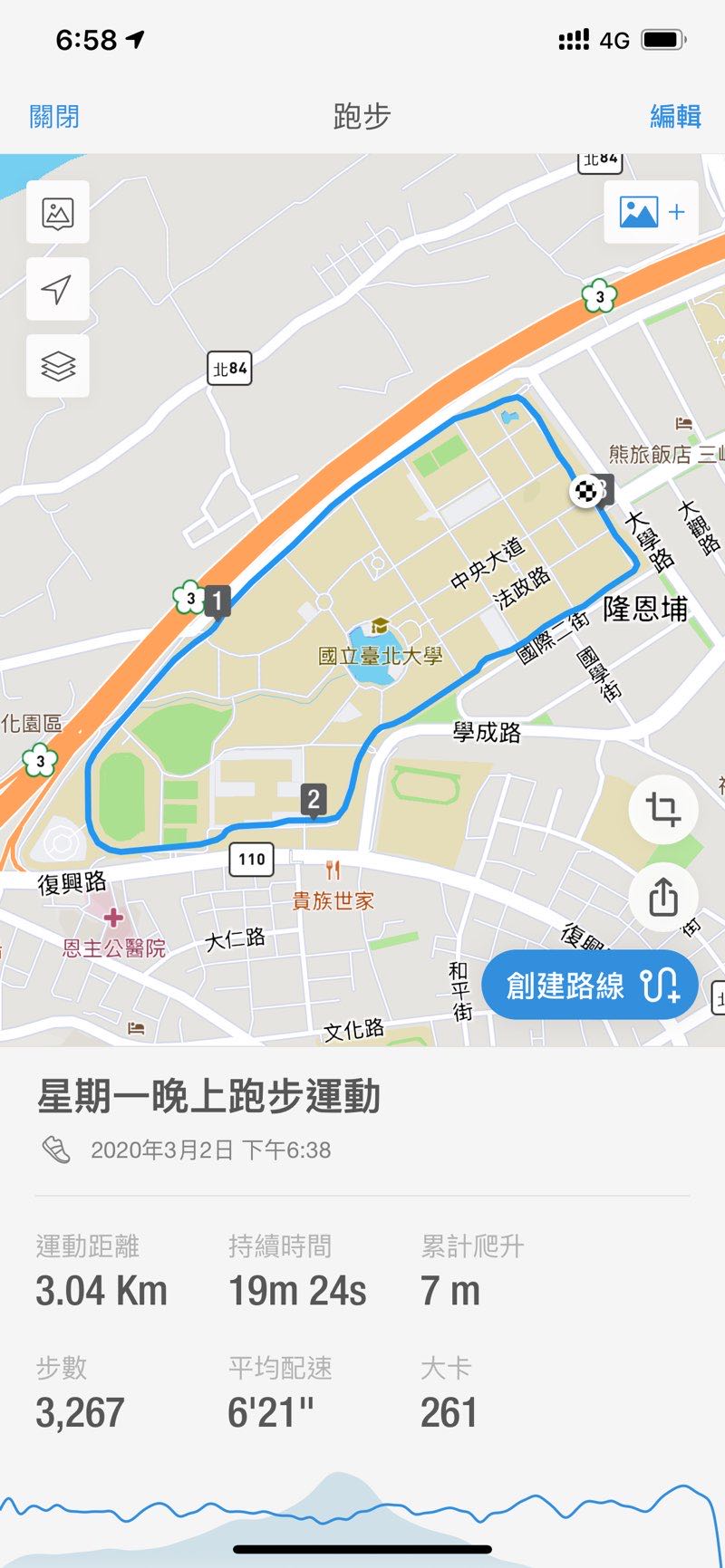
Task: Tap the location arrow to recenter map
Action: coord(58,290)
